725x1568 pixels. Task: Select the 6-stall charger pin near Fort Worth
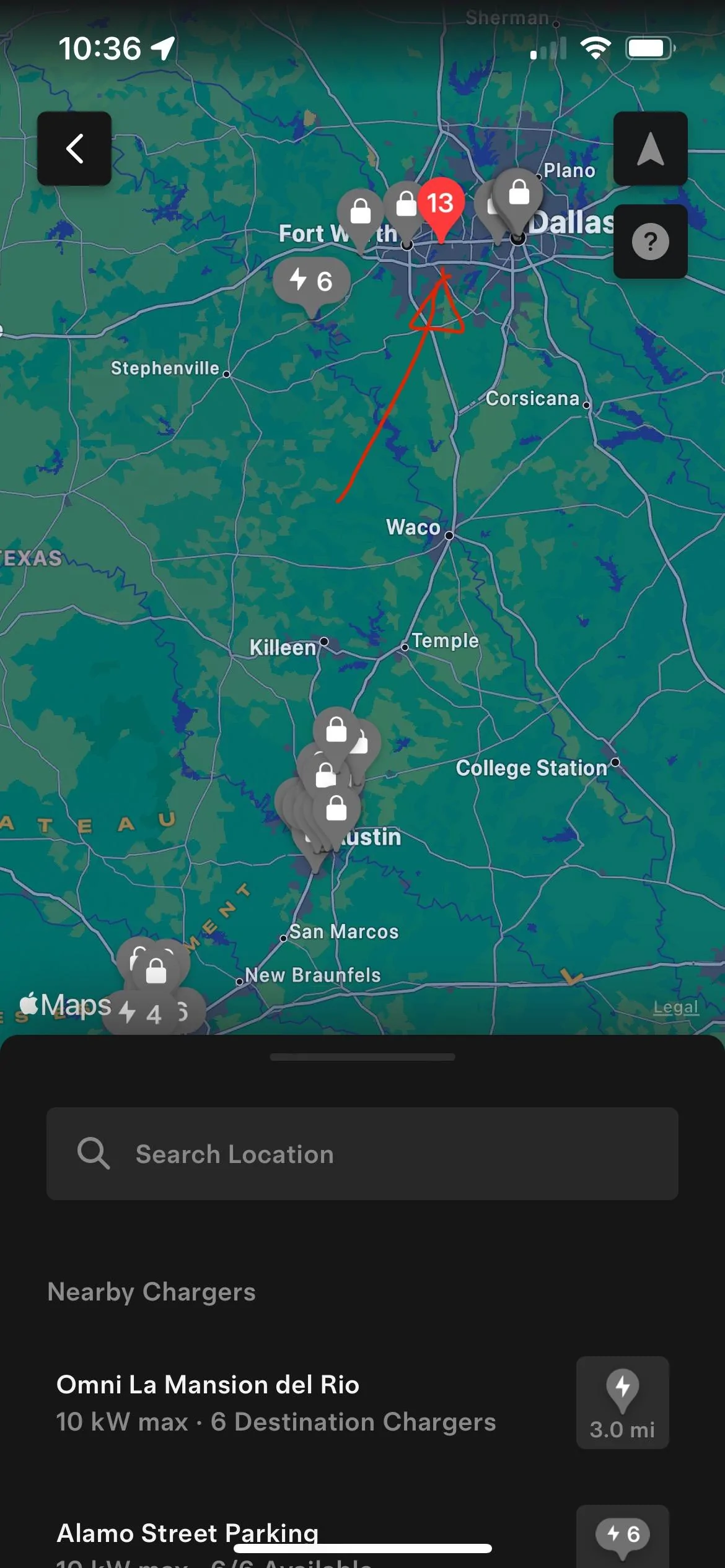[x=312, y=281]
